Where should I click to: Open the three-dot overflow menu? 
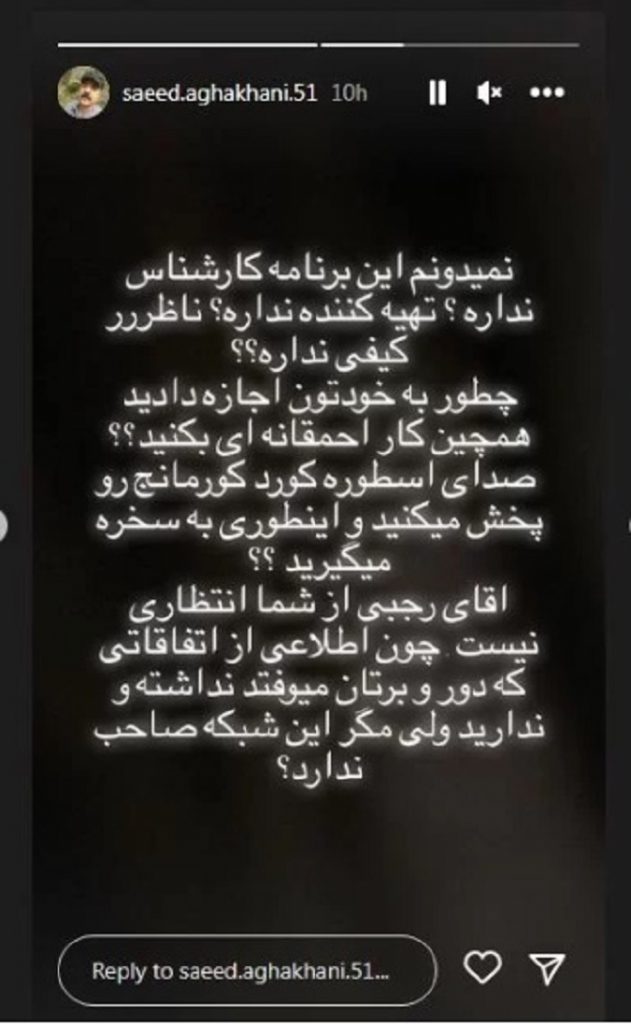point(547,93)
